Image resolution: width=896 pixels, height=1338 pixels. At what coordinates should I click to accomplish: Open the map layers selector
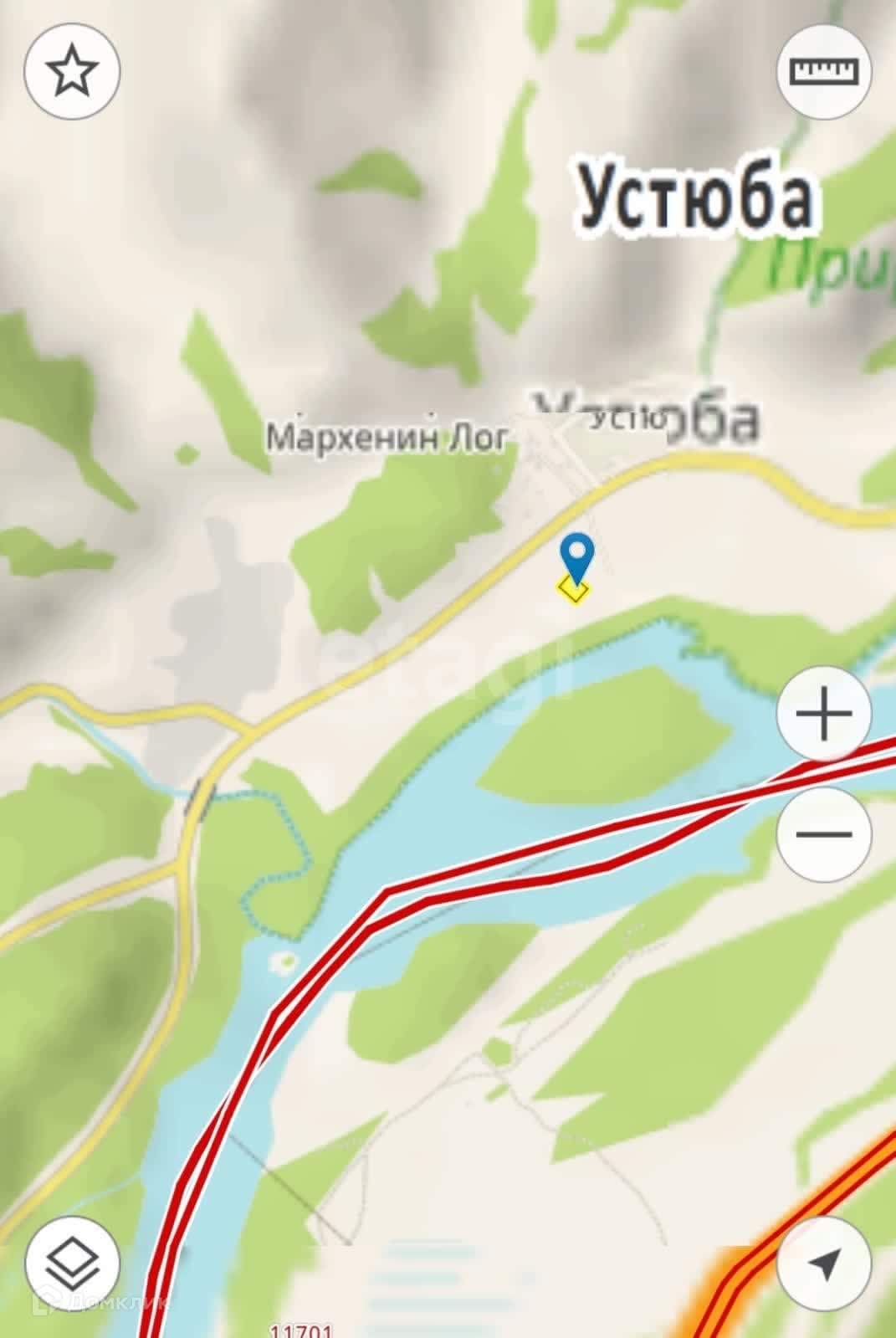pyautogui.click(x=72, y=1264)
